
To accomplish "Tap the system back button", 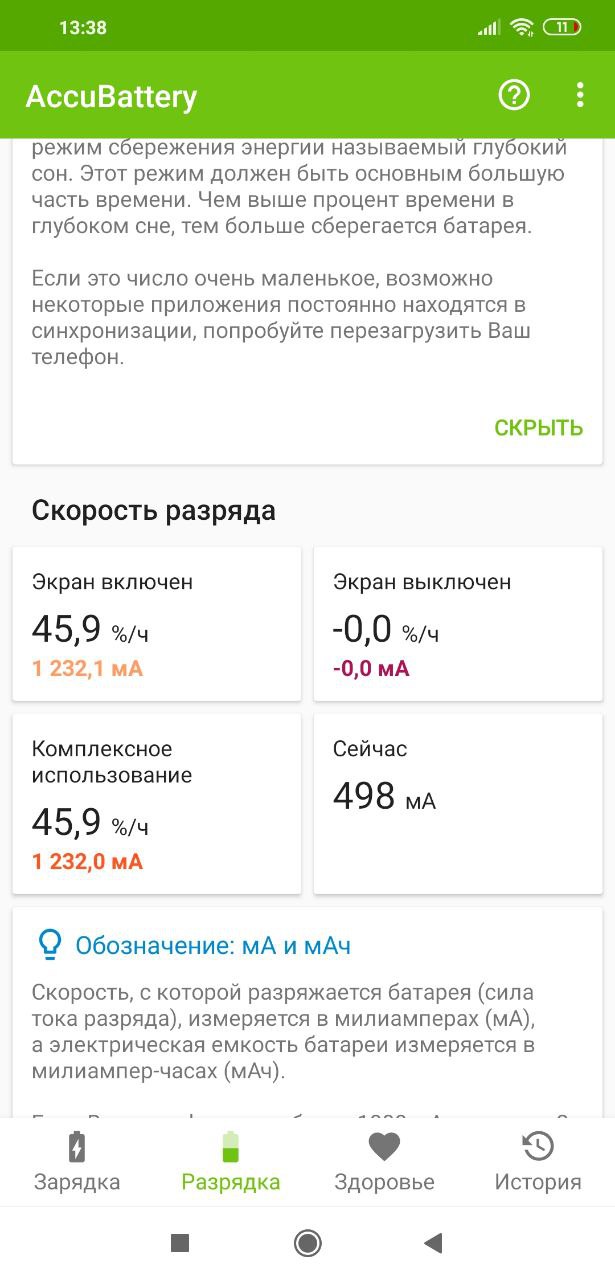I will tap(433, 1243).
